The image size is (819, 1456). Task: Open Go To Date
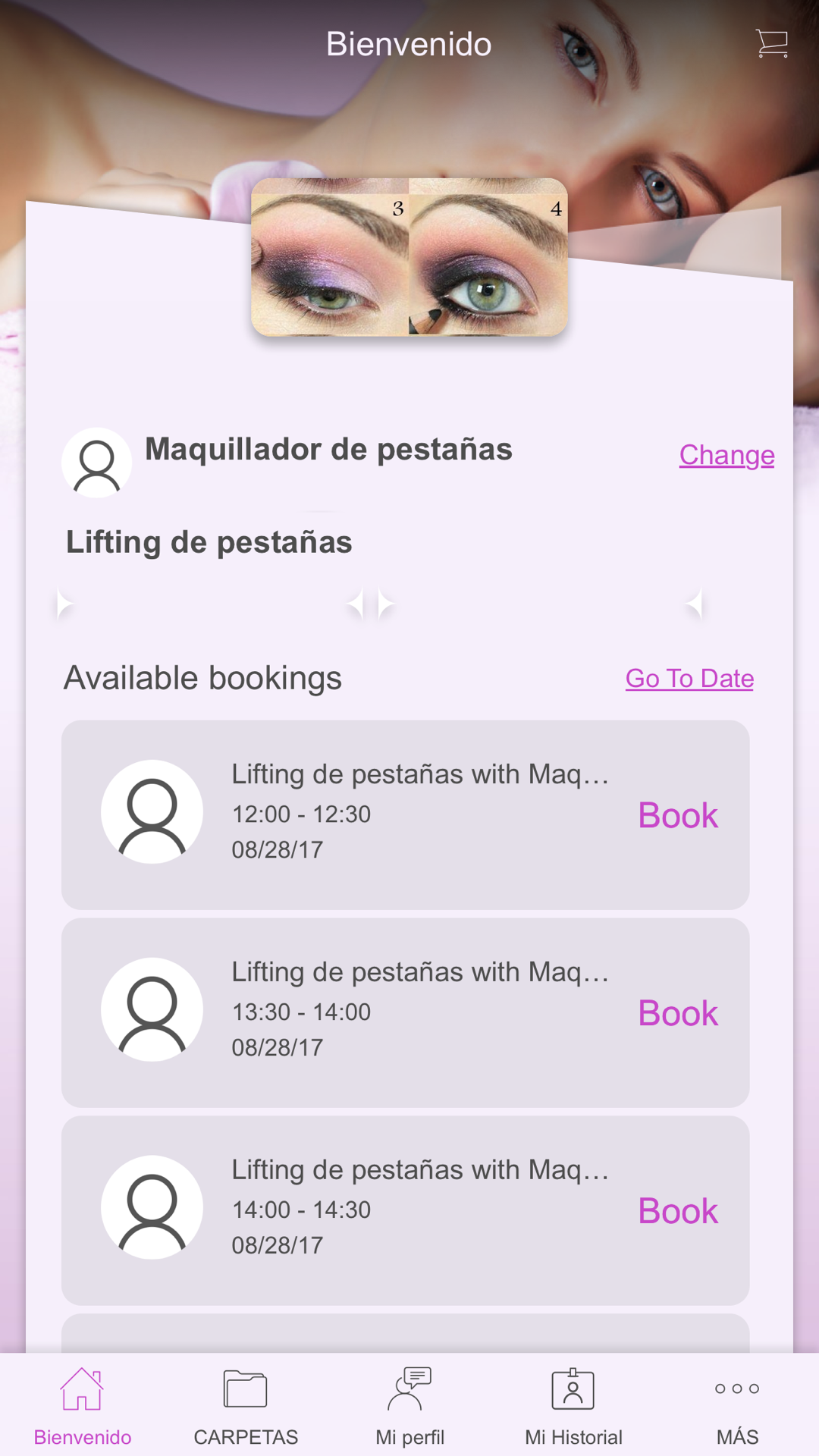pyautogui.click(x=689, y=678)
